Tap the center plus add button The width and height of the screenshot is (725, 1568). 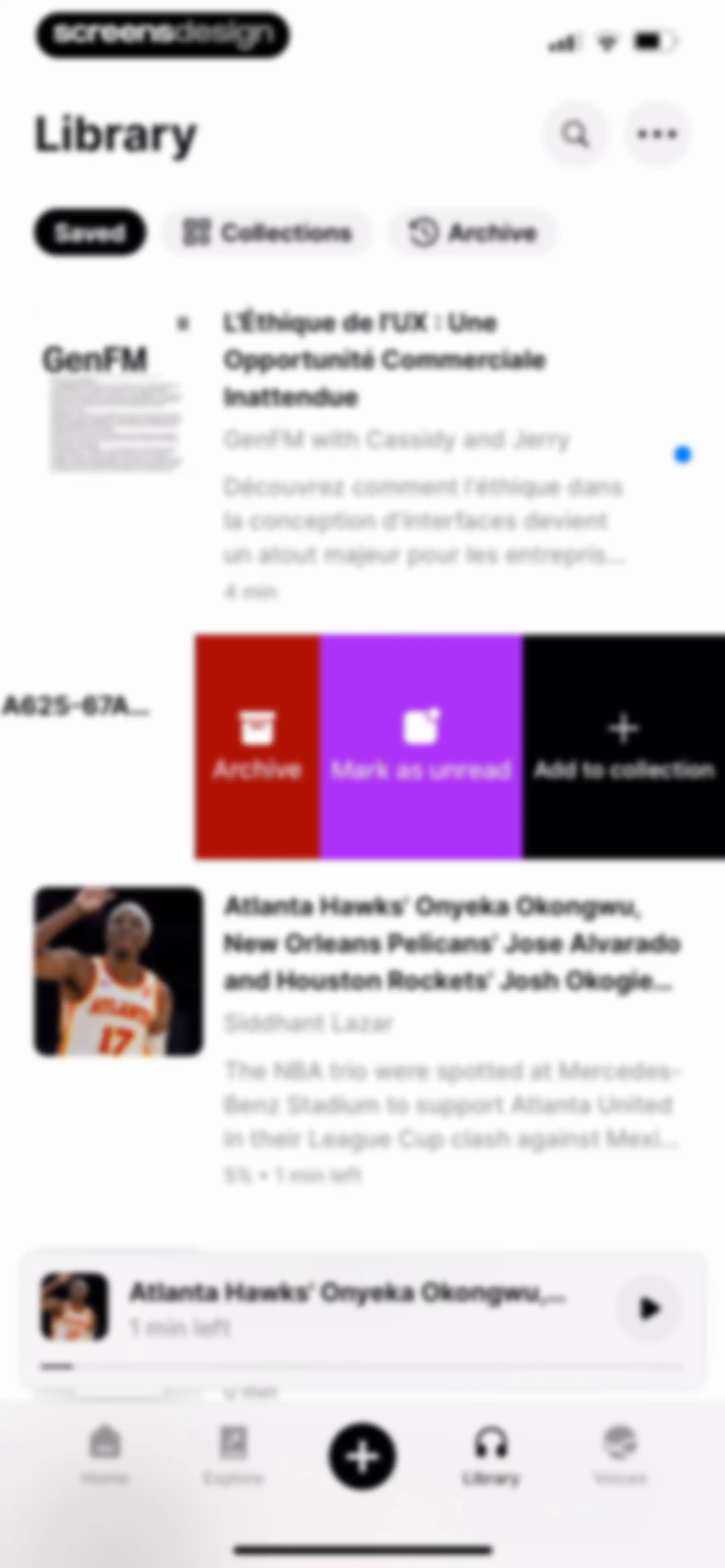pos(363,1457)
